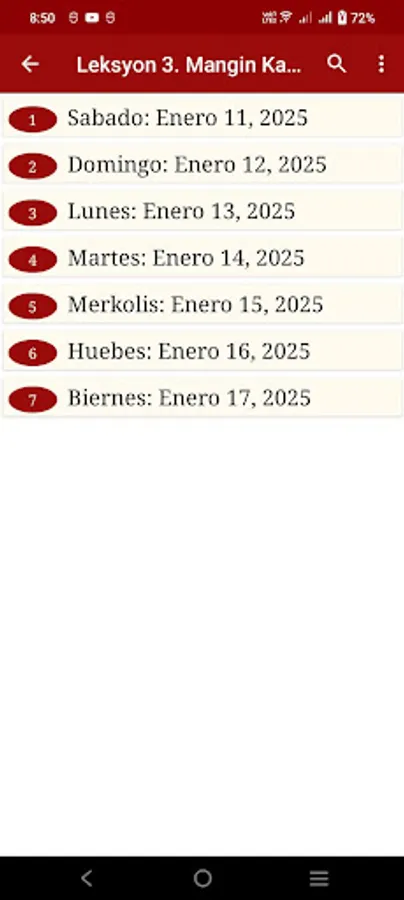This screenshot has height=900, width=404.
Task: Select Lunes: Enero 13, 2025
Action: [x=202, y=212]
